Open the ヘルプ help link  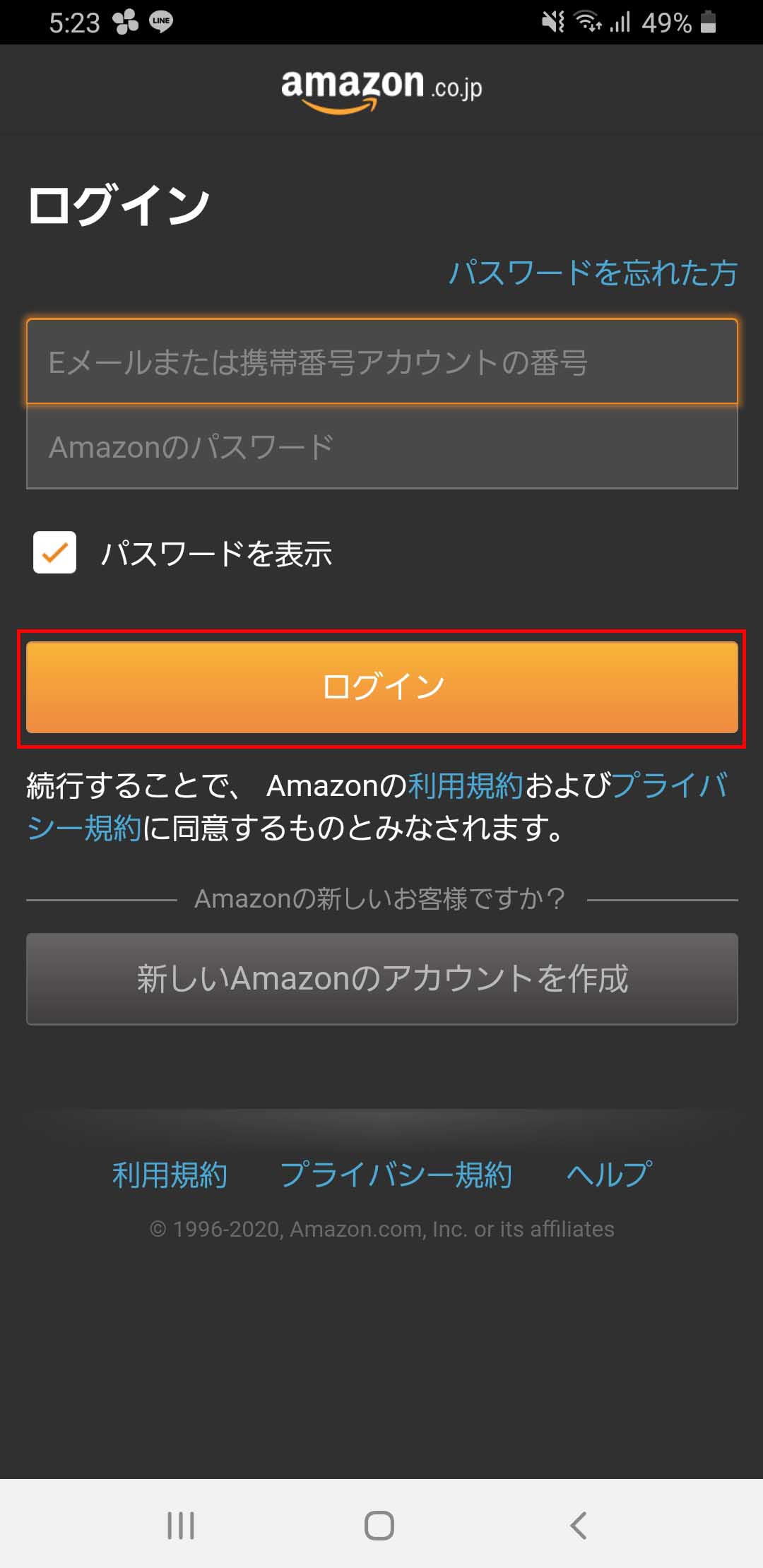point(609,1175)
